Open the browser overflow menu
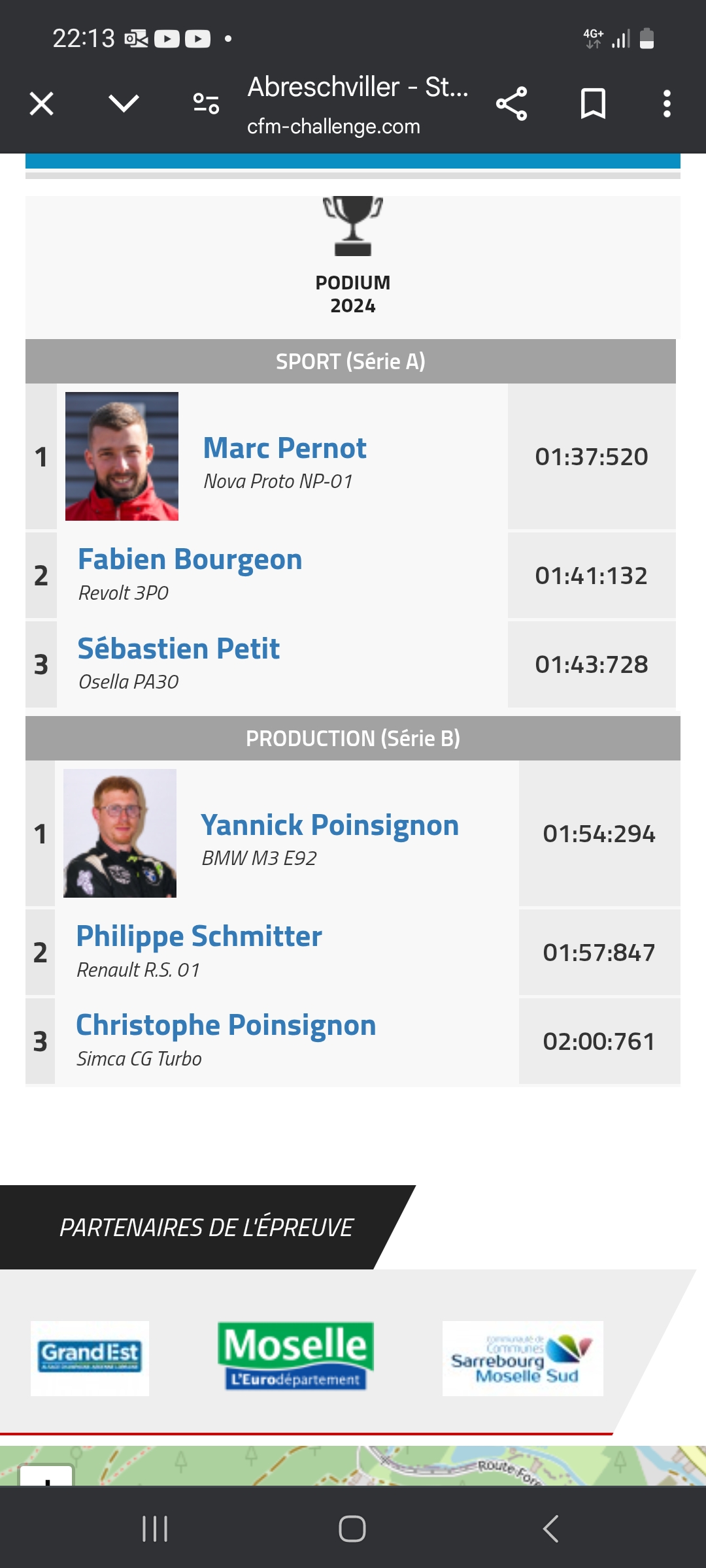The height and width of the screenshot is (1568, 706). tap(667, 103)
